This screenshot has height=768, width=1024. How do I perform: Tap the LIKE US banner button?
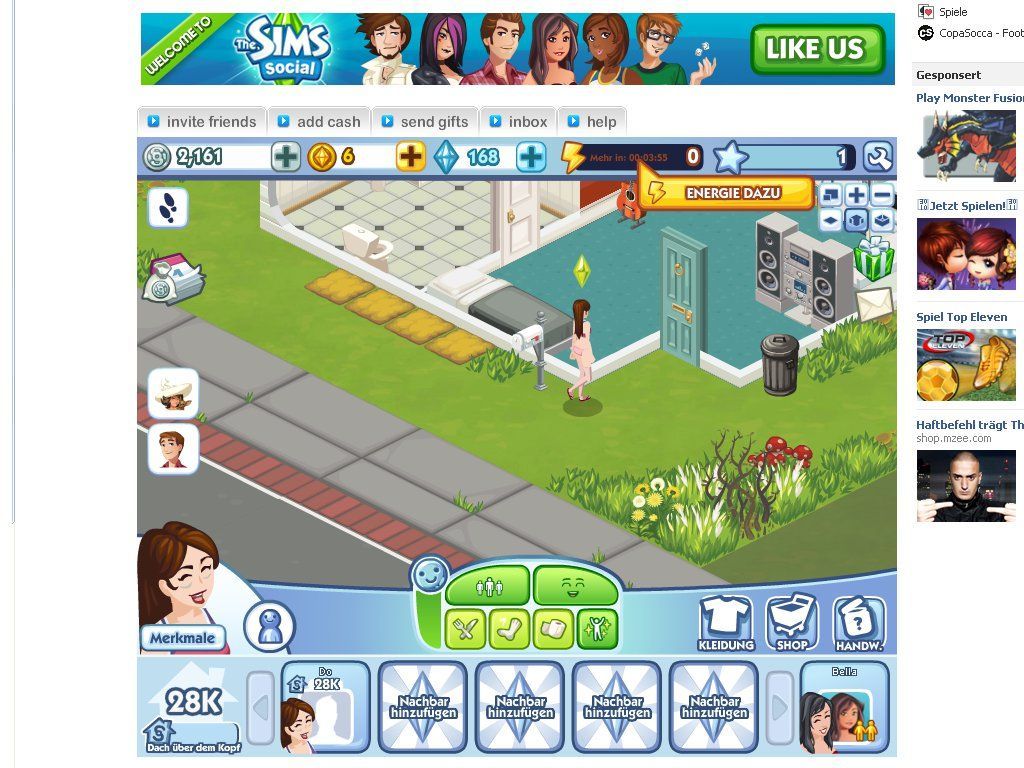(x=816, y=49)
